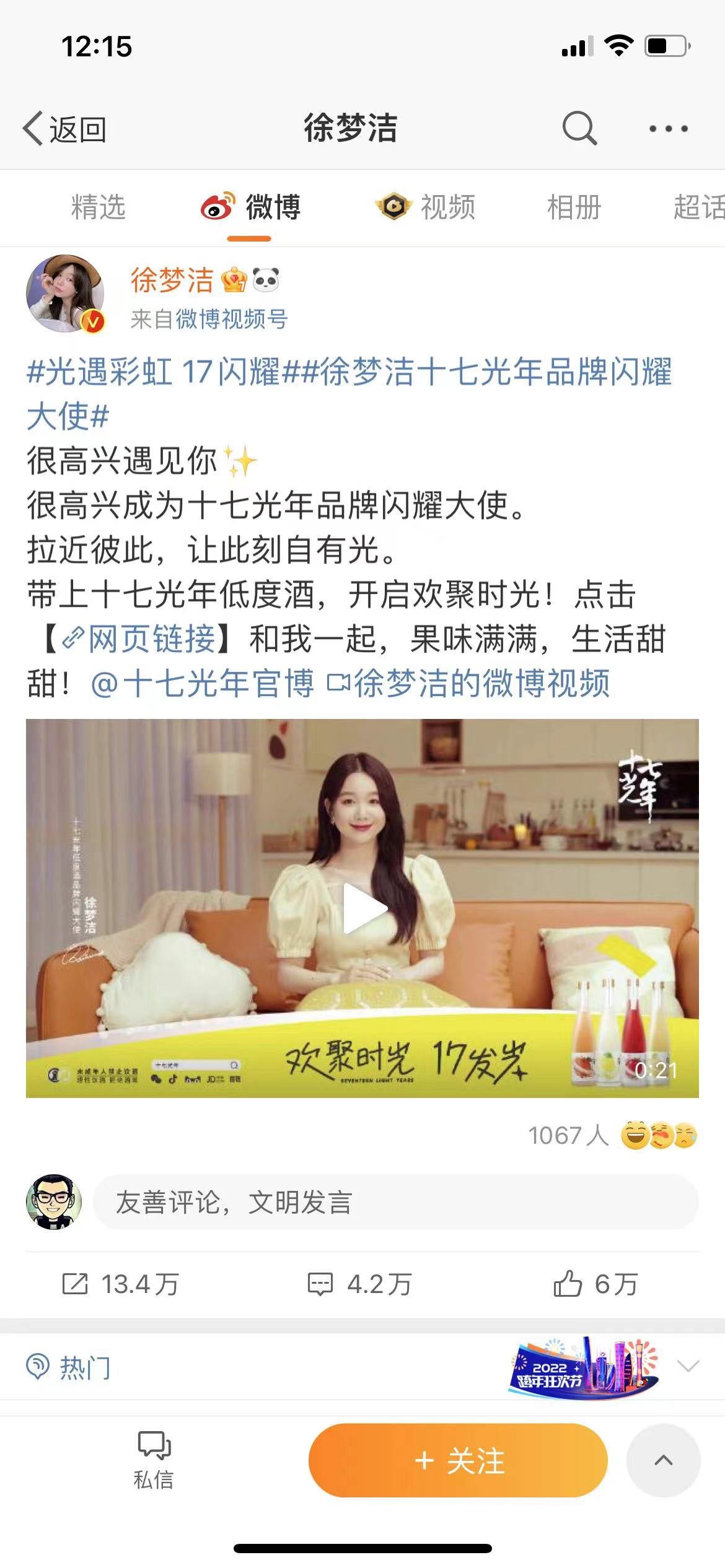Viewport: 725px width, 1568px height.
Task: Open 私信 private message
Action: [153, 1460]
